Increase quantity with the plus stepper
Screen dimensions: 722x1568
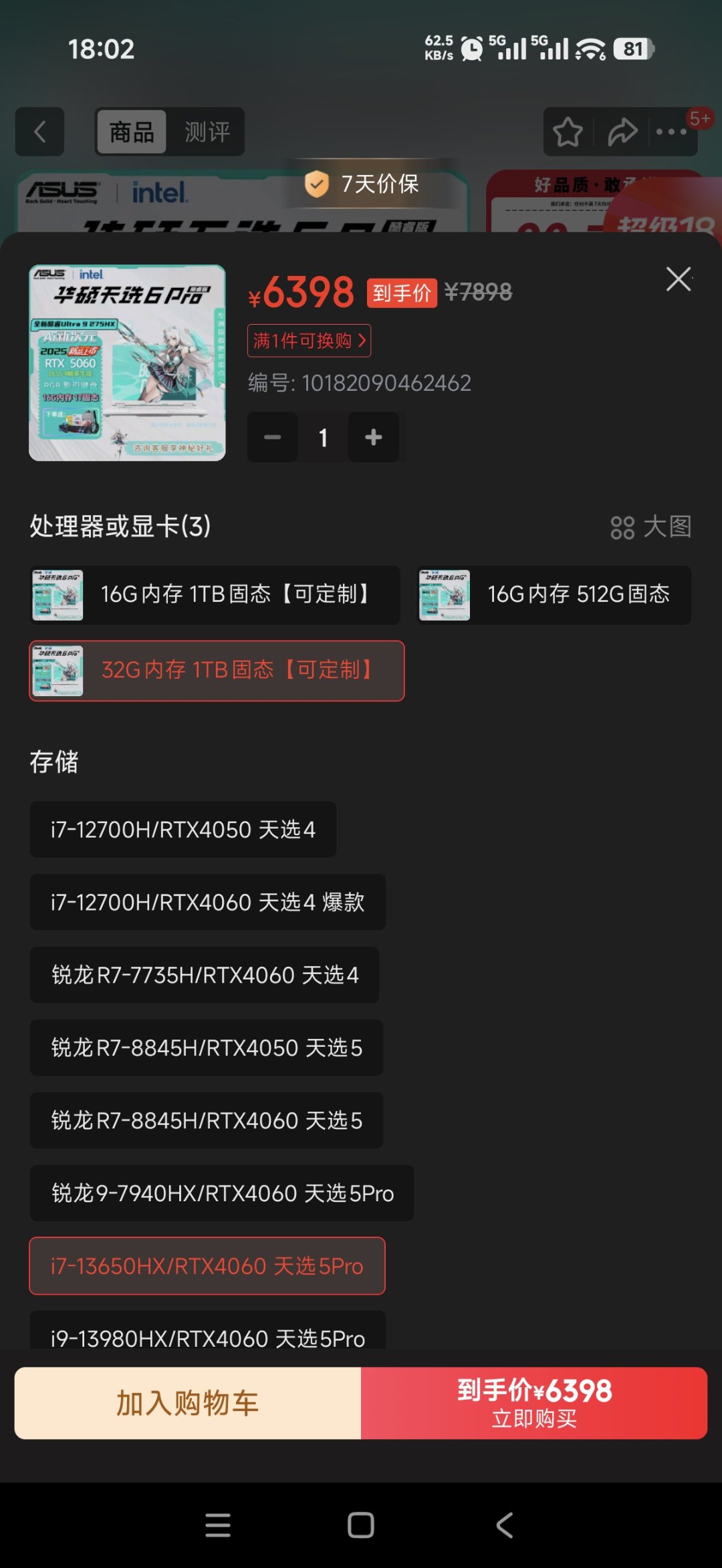[374, 437]
